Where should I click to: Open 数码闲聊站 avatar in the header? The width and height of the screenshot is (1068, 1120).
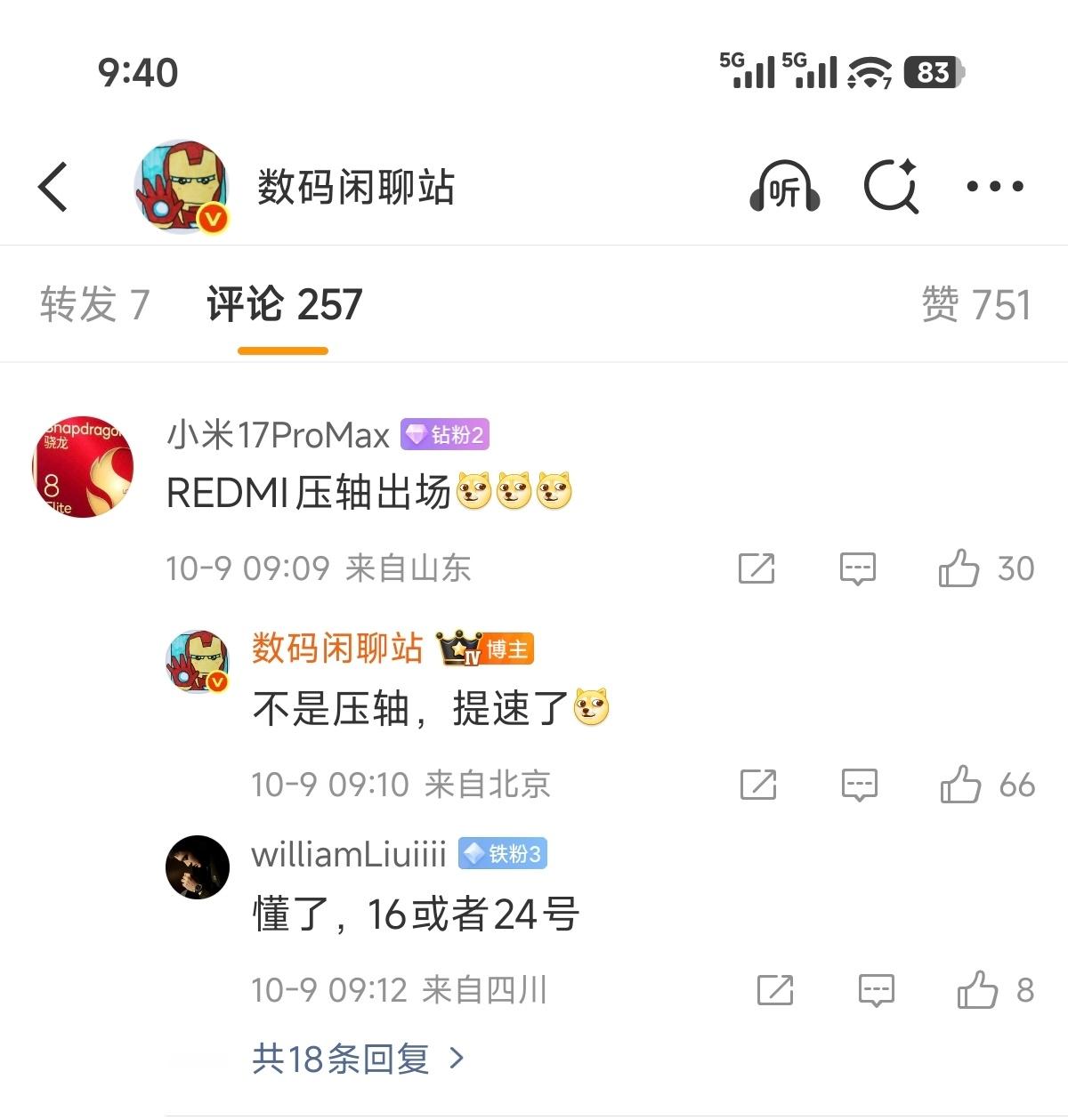pos(182,187)
